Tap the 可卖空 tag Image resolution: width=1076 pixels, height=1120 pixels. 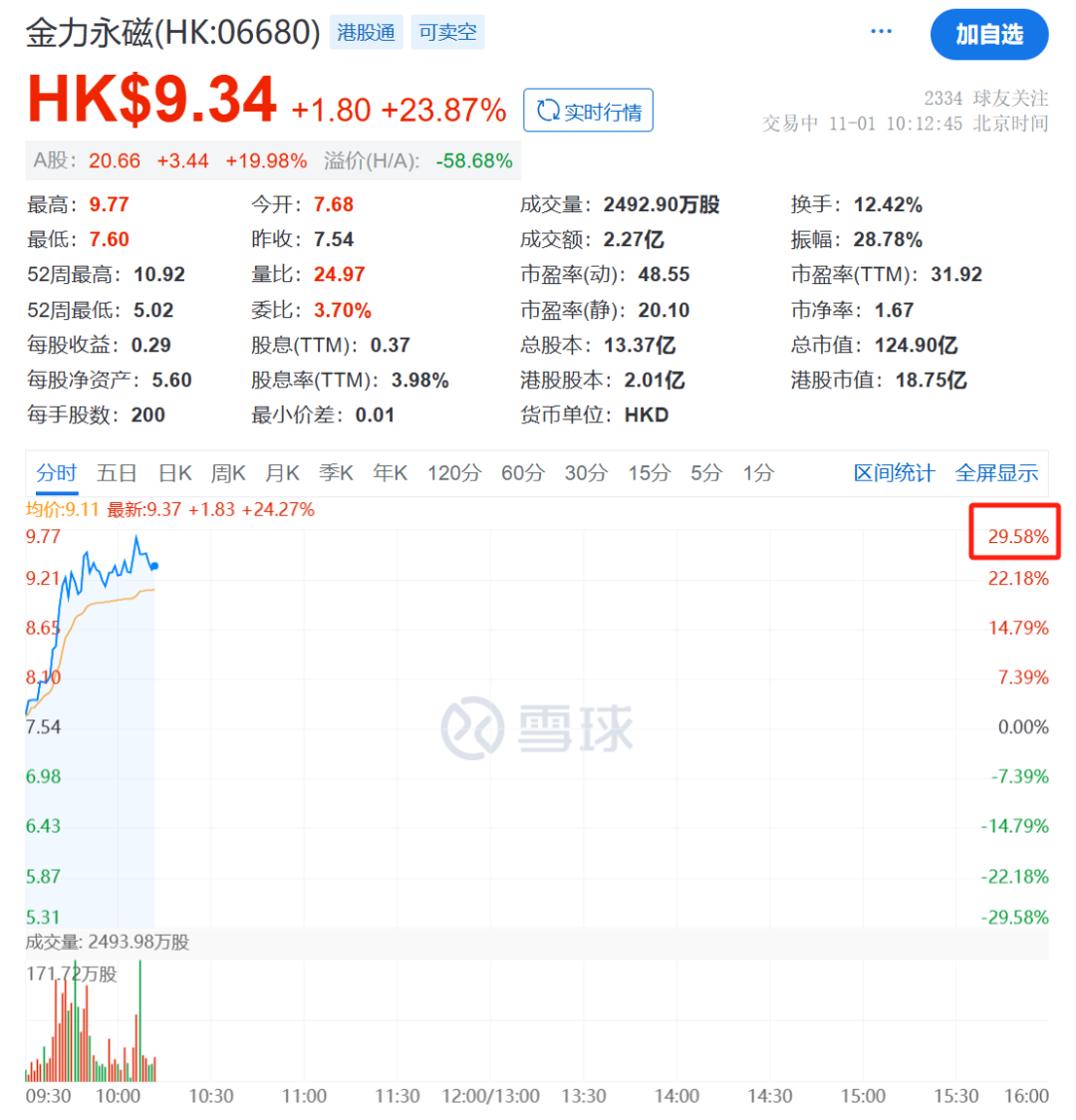click(x=447, y=33)
